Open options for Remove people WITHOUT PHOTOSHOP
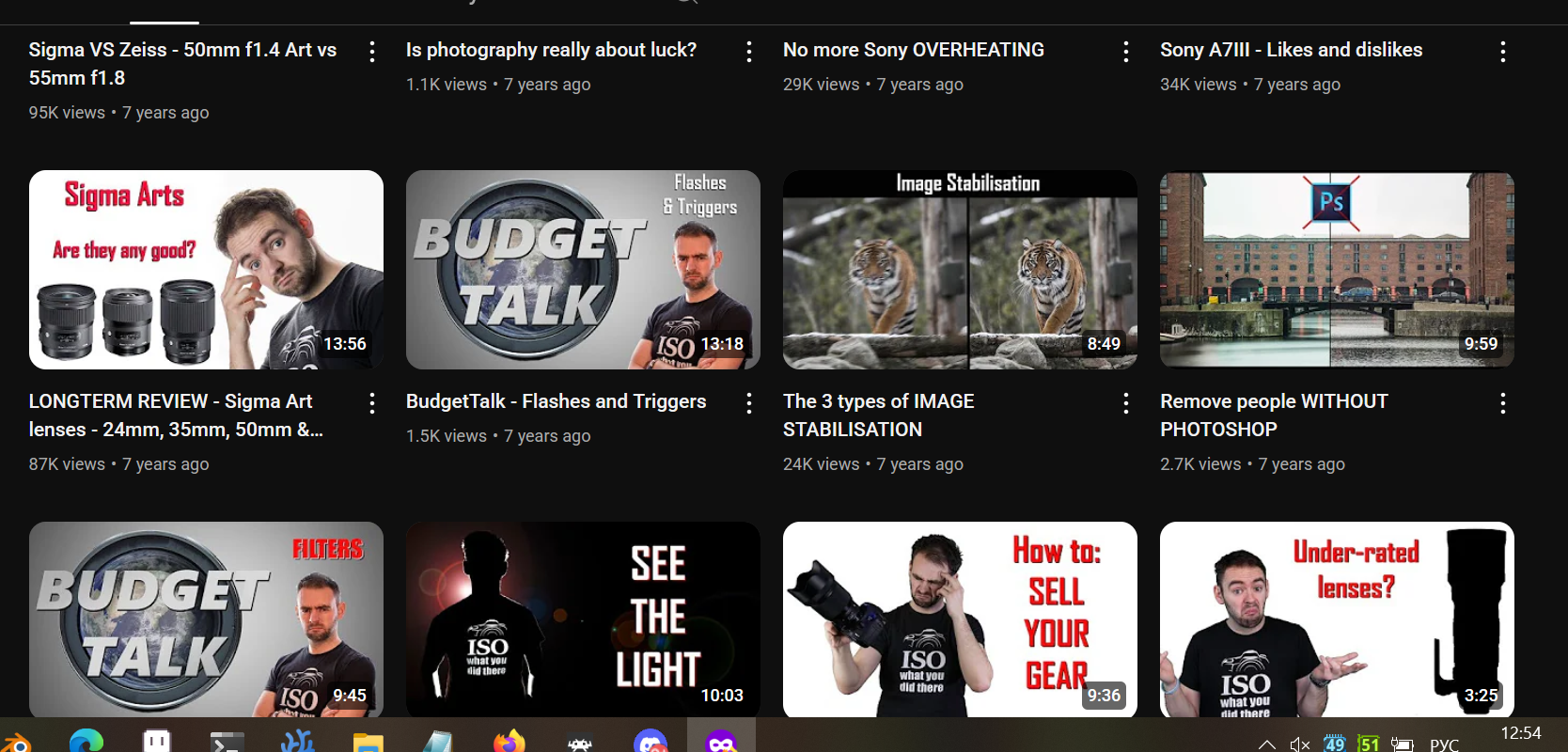The image size is (1568, 752). tap(1503, 403)
